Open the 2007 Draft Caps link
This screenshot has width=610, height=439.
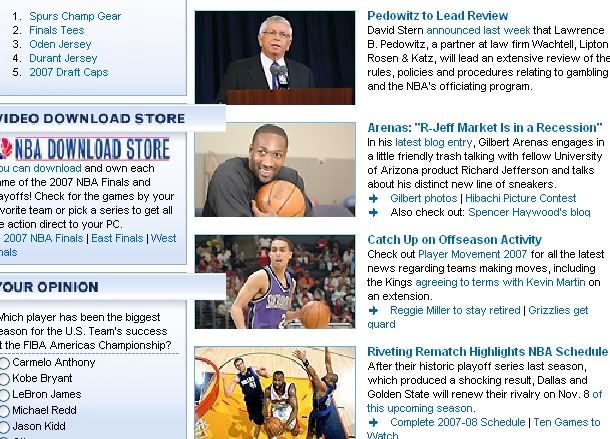69,72
